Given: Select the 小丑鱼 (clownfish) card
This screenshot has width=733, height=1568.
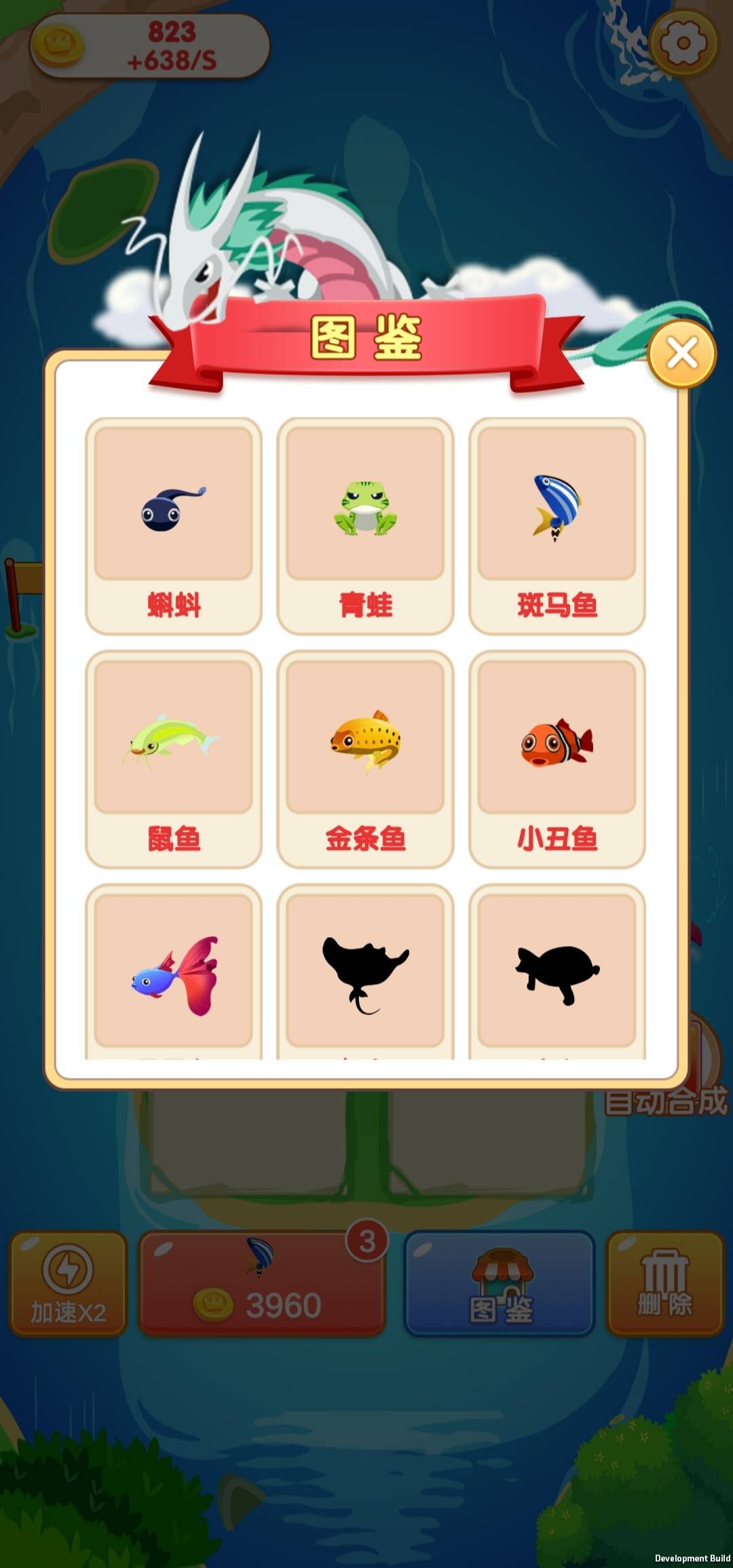Looking at the screenshot, I should [557, 757].
